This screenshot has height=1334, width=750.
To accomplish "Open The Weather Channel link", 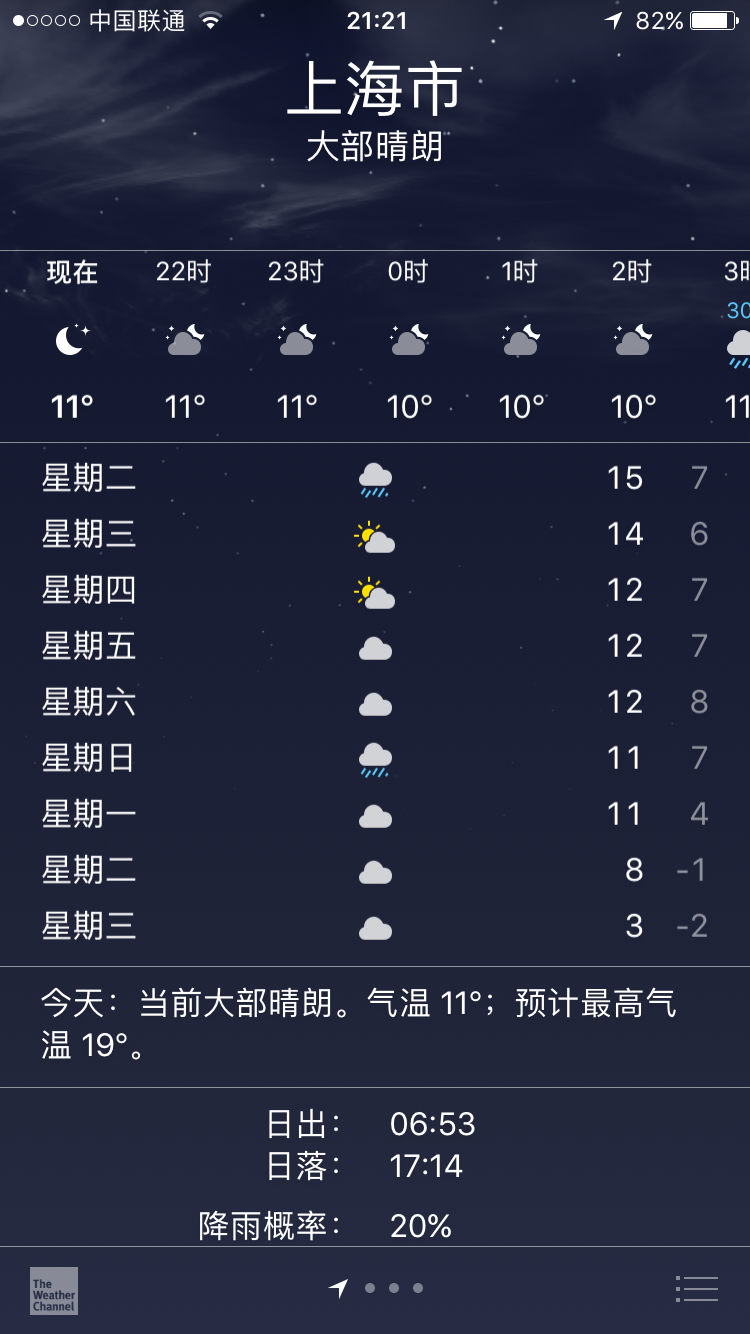I will click(54, 1290).
